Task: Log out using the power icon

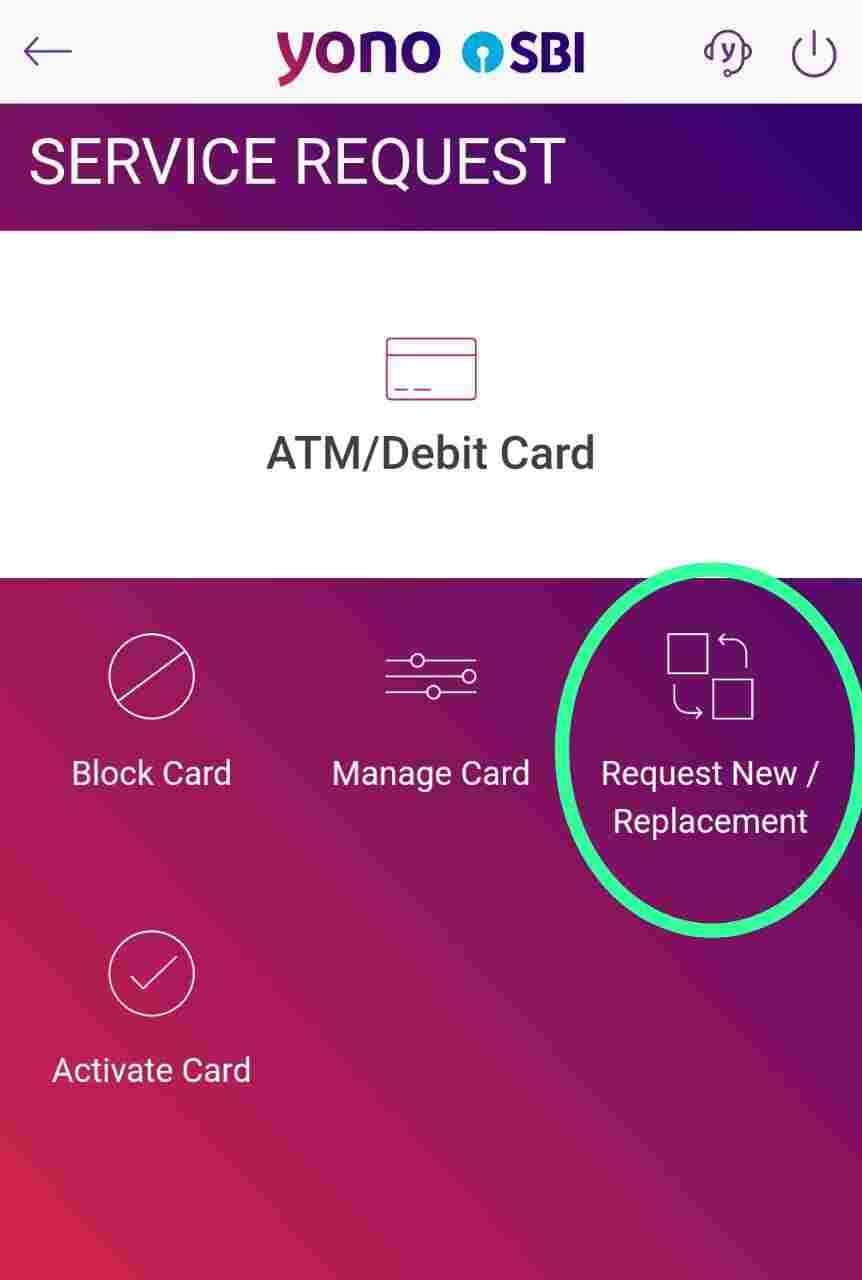Action: tap(813, 53)
